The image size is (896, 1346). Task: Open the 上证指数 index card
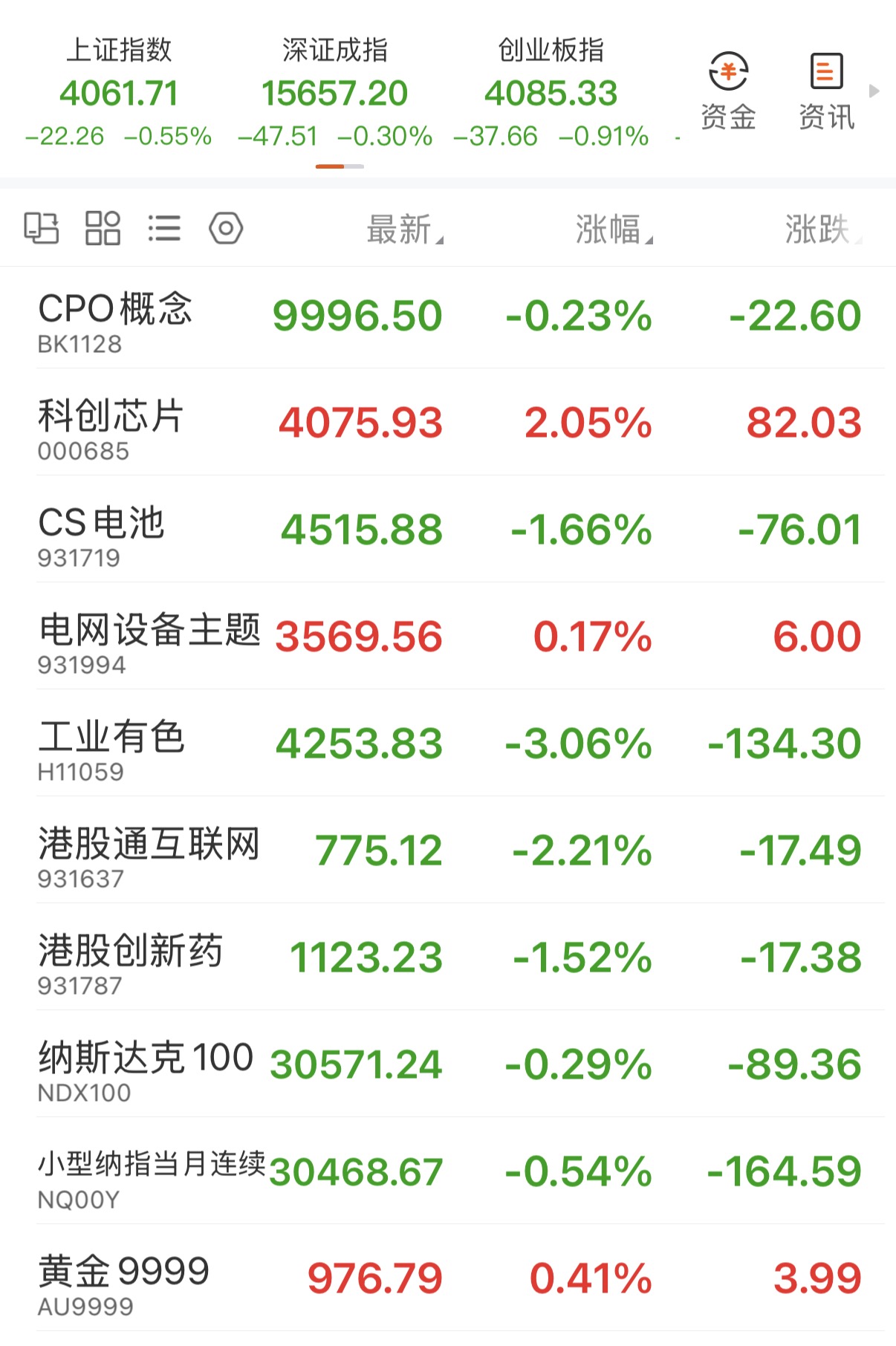coord(119,93)
